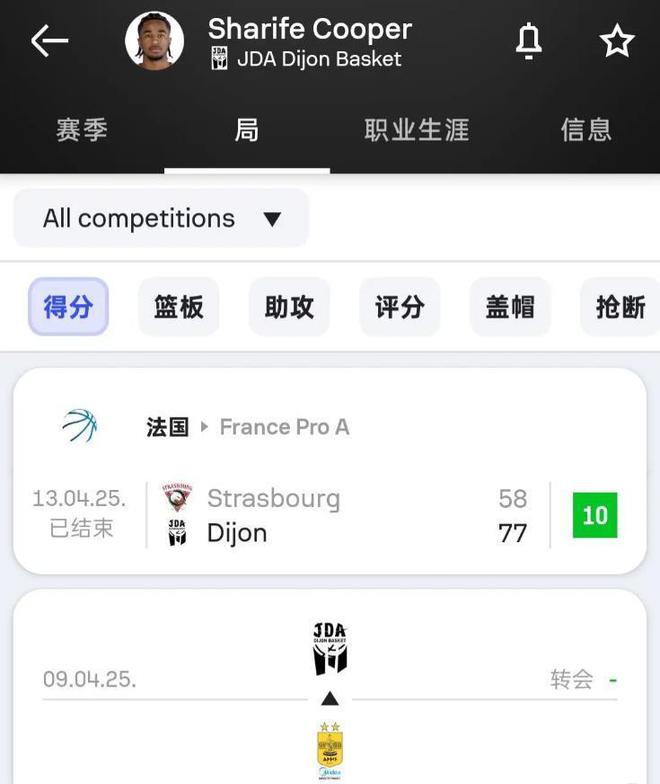Open JDA Dijon Basket team link
The width and height of the screenshot is (660, 784).
pyautogui.click(x=306, y=60)
